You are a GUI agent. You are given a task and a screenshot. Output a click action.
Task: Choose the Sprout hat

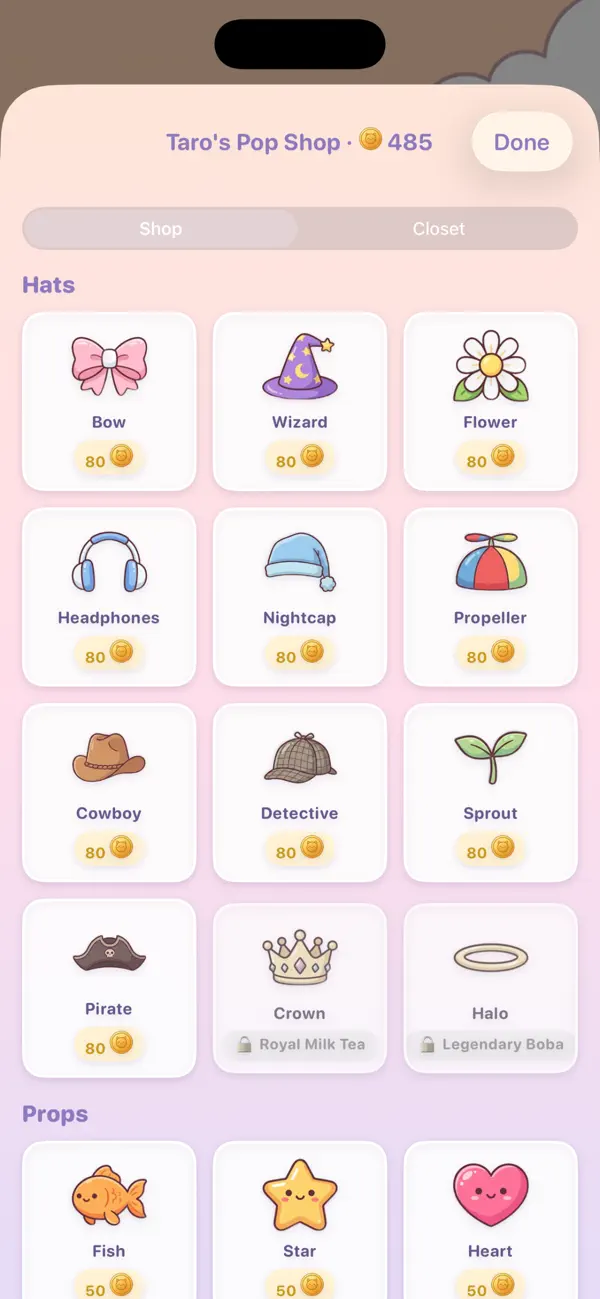490,793
